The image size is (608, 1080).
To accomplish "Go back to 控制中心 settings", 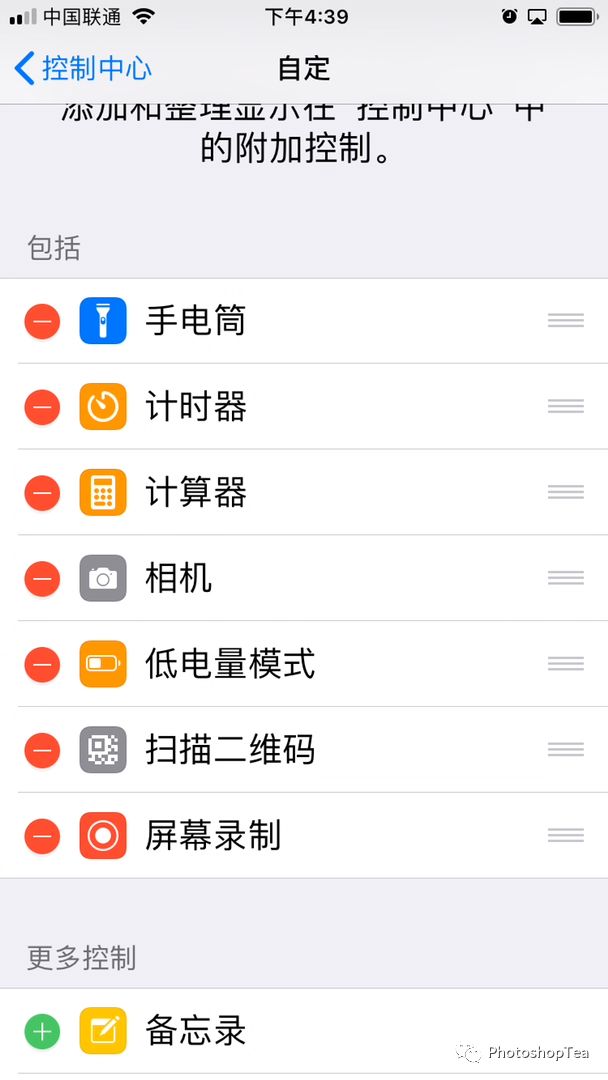I will point(84,68).
